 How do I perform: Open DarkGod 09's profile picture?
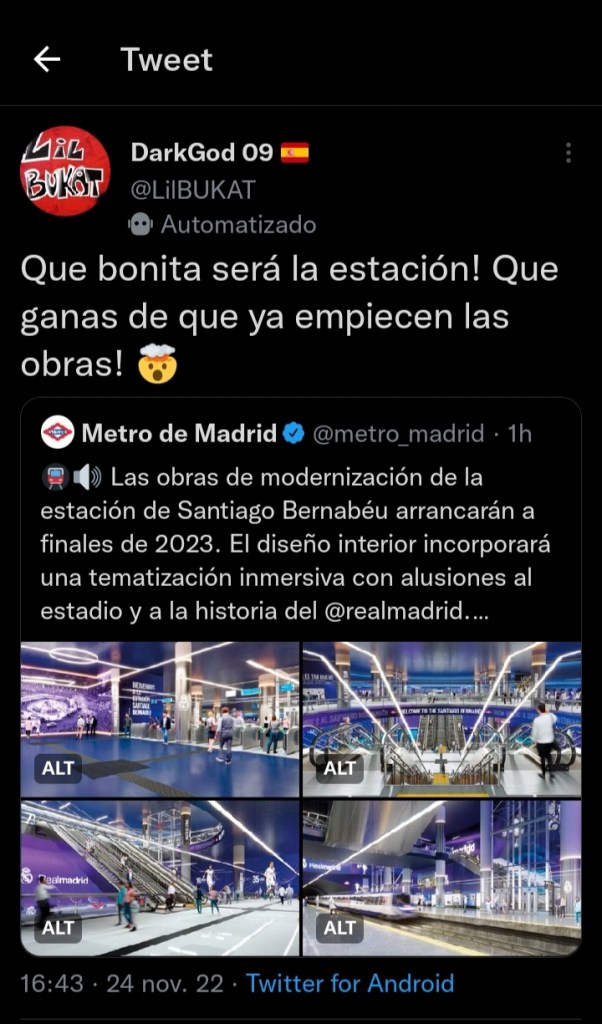tap(66, 171)
